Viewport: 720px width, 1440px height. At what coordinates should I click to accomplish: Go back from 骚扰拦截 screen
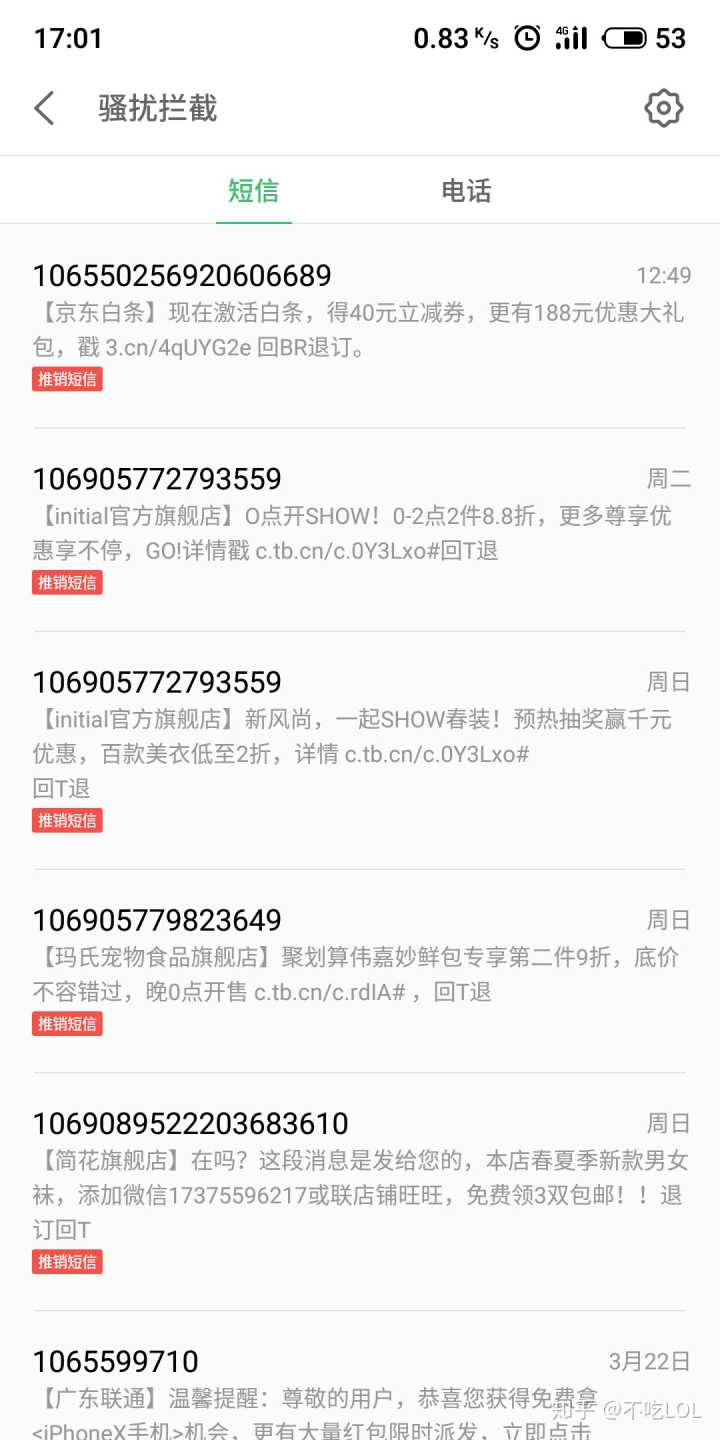click(x=44, y=108)
